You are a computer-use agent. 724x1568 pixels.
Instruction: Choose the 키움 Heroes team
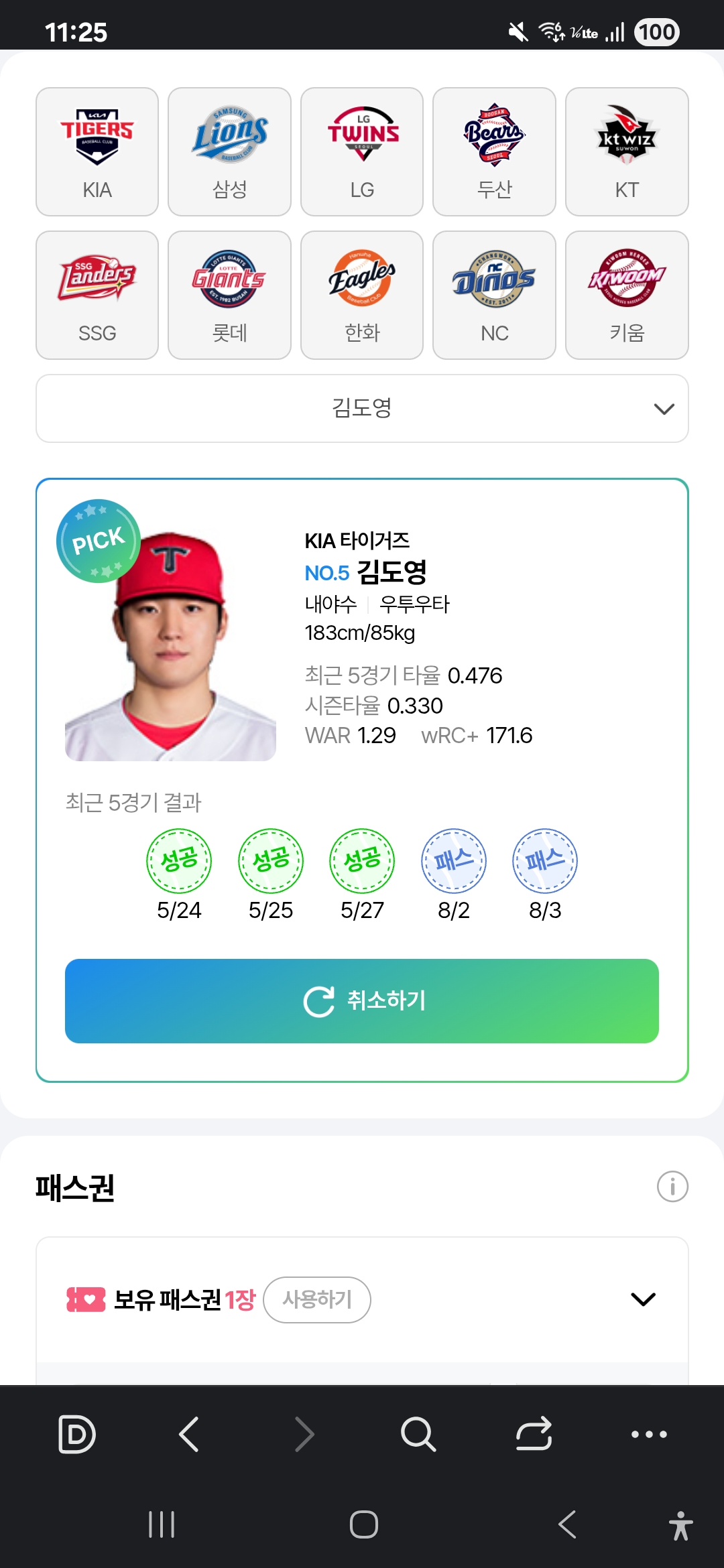pos(627,296)
